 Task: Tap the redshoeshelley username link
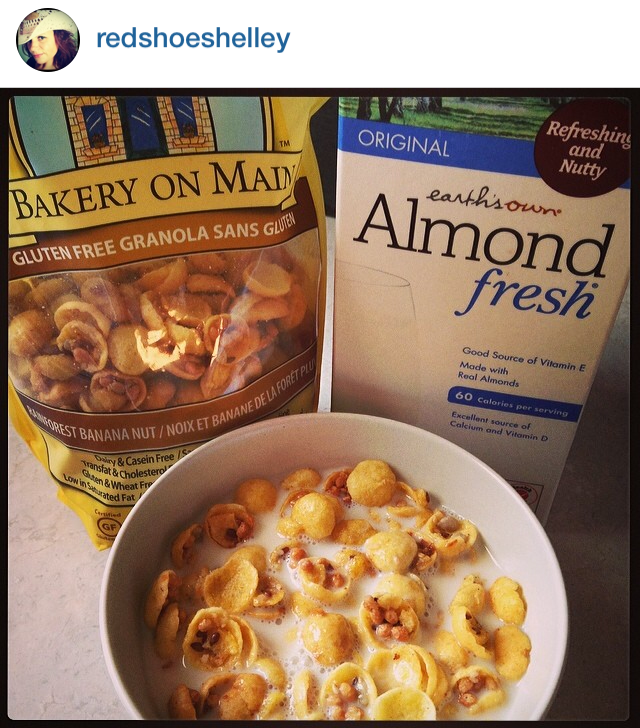point(193,40)
